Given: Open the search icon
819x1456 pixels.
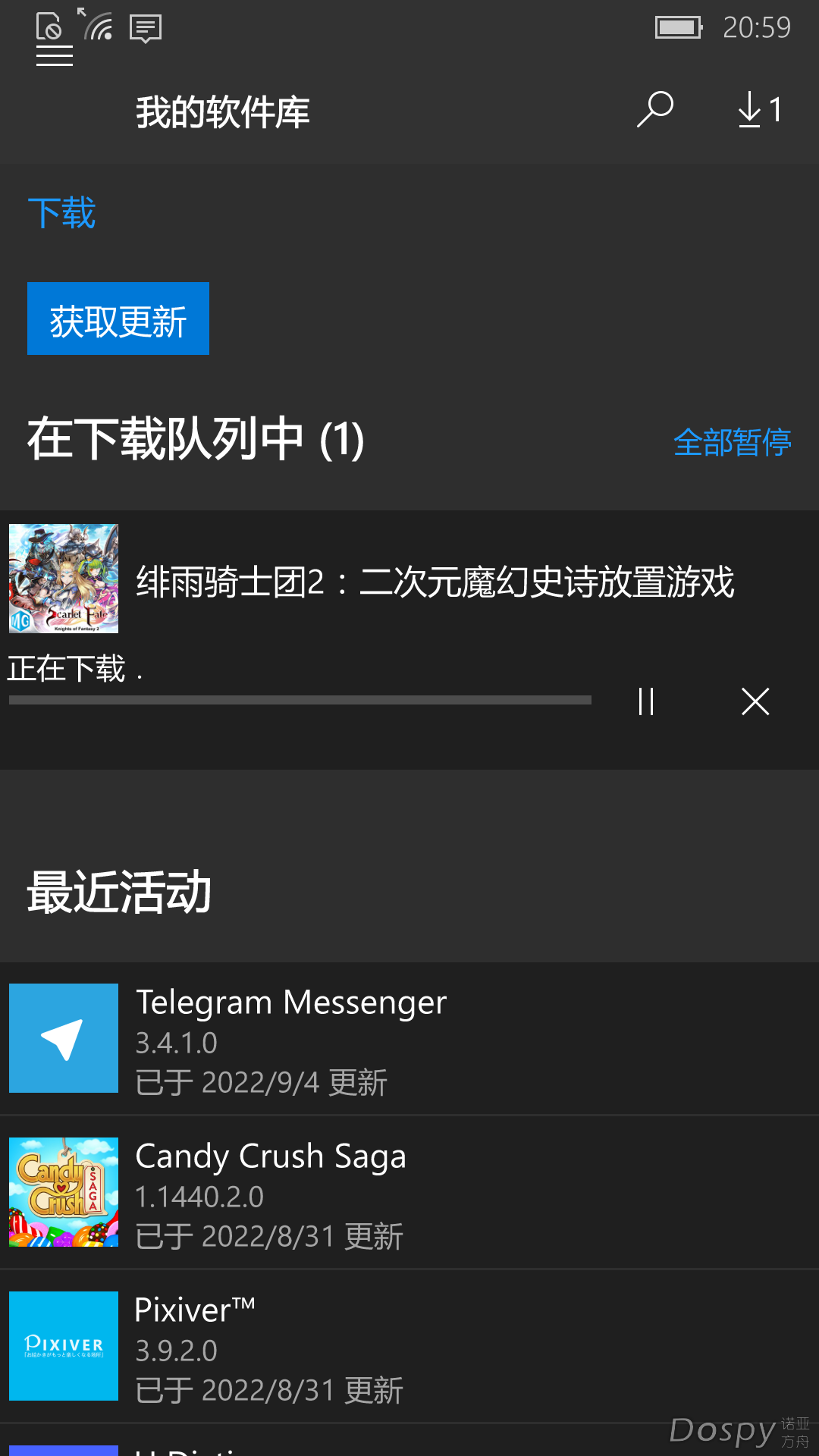Looking at the screenshot, I should 655,110.
